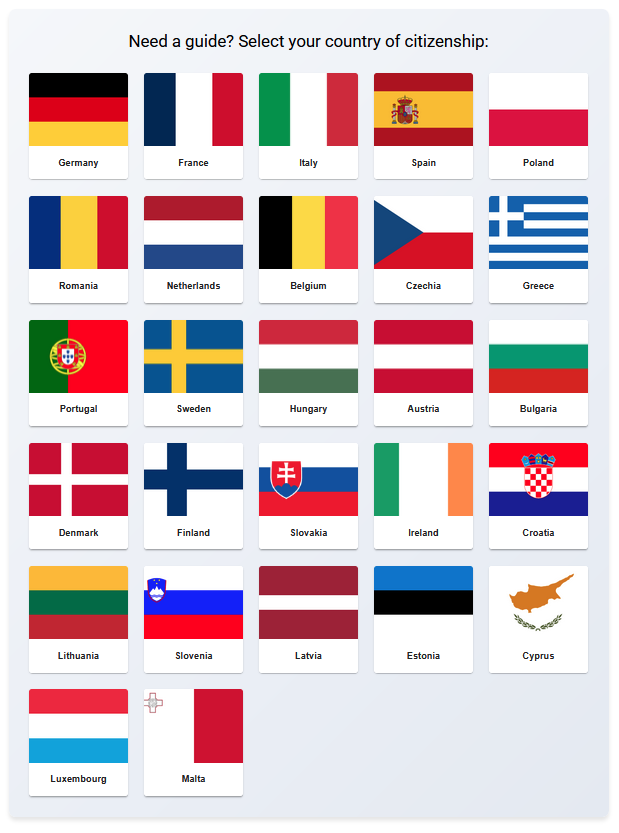619x833 pixels.
Task: Select Cyprus as citizenship
Action: pyautogui.click(x=538, y=618)
